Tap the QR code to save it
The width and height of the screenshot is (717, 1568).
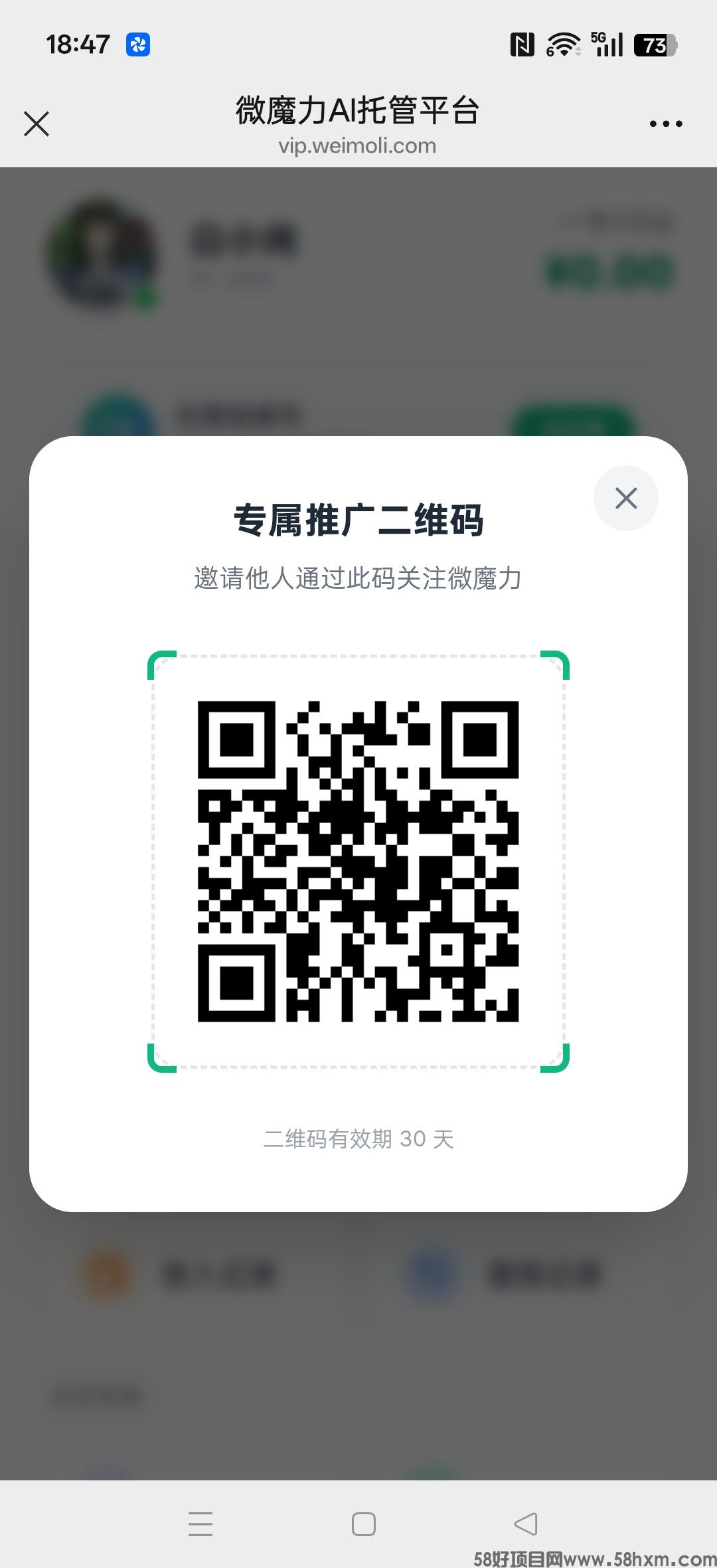click(x=358, y=856)
